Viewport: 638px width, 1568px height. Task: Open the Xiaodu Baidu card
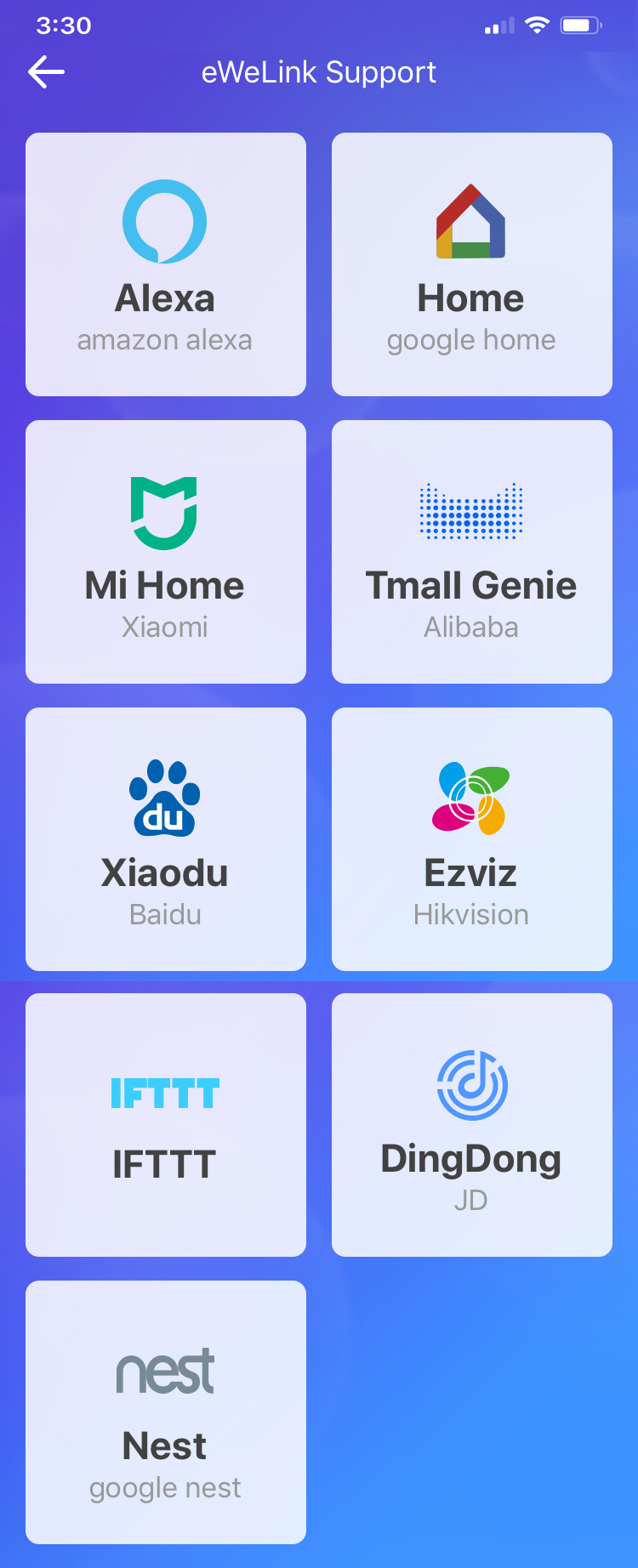pyautogui.click(x=166, y=839)
